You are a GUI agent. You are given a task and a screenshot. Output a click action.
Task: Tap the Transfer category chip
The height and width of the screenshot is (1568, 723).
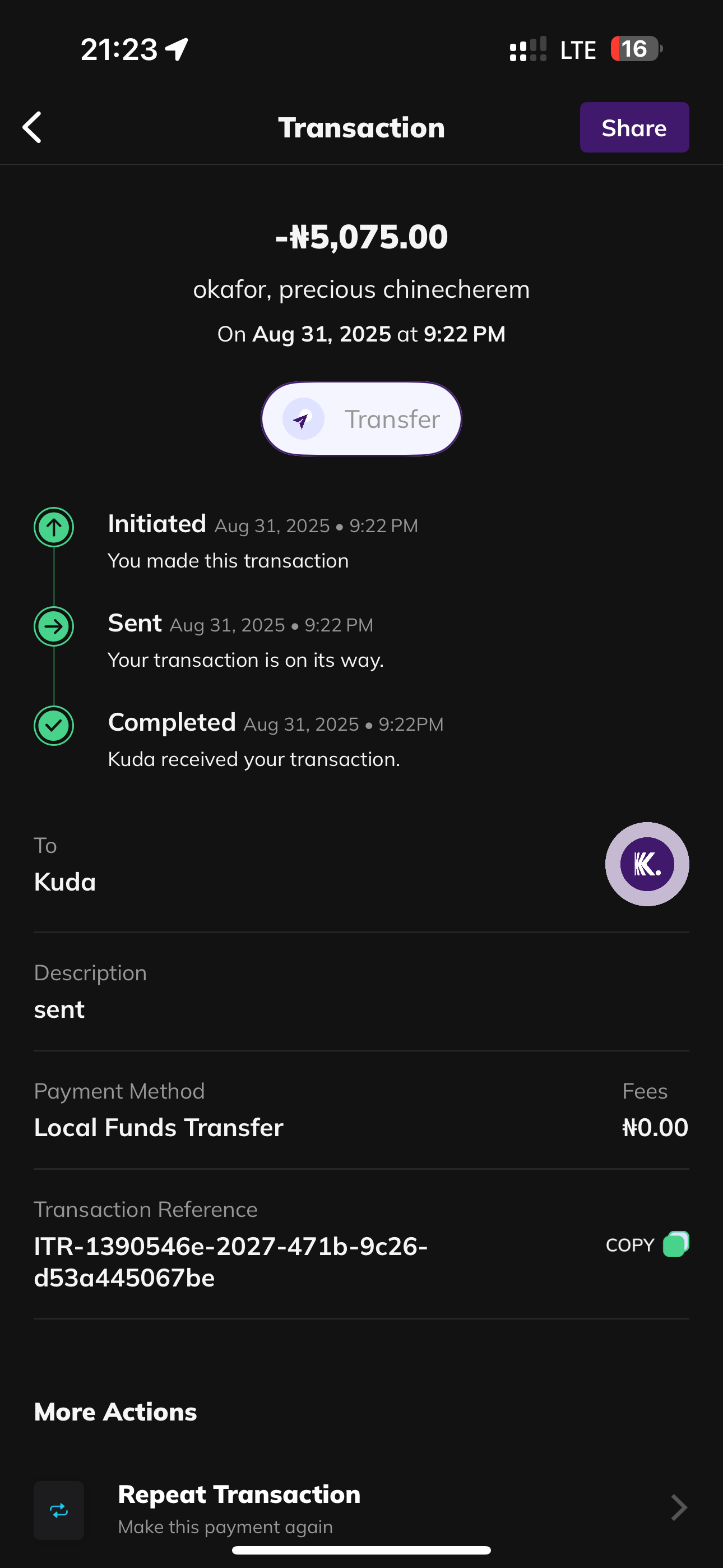pos(361,419)
